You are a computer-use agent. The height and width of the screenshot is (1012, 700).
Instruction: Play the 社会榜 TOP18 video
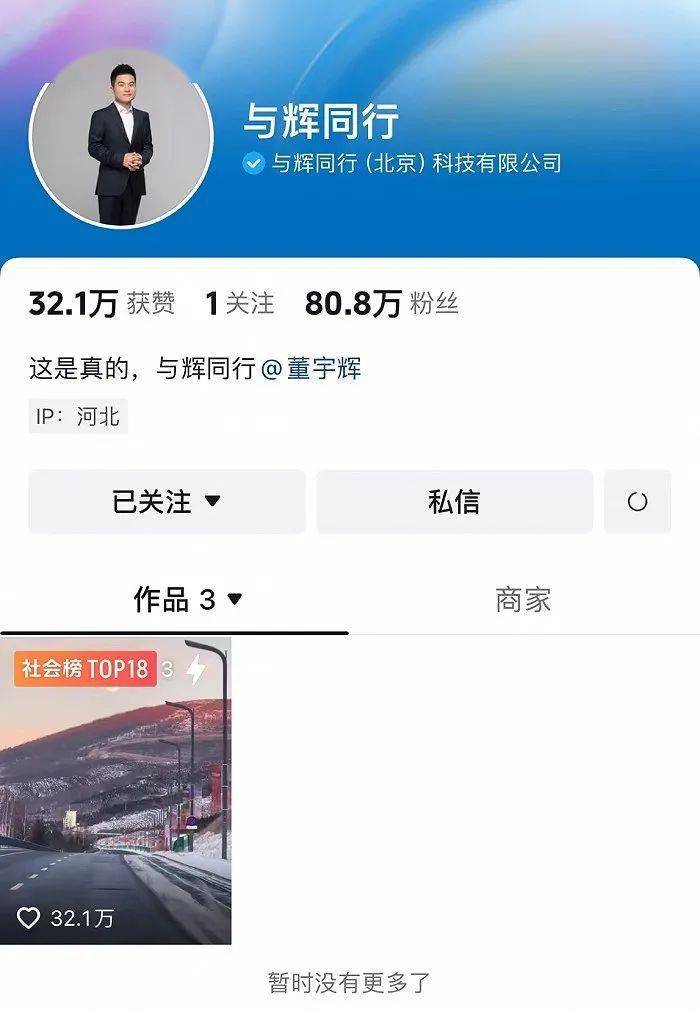pyautogui.click(x=115, y=790)
